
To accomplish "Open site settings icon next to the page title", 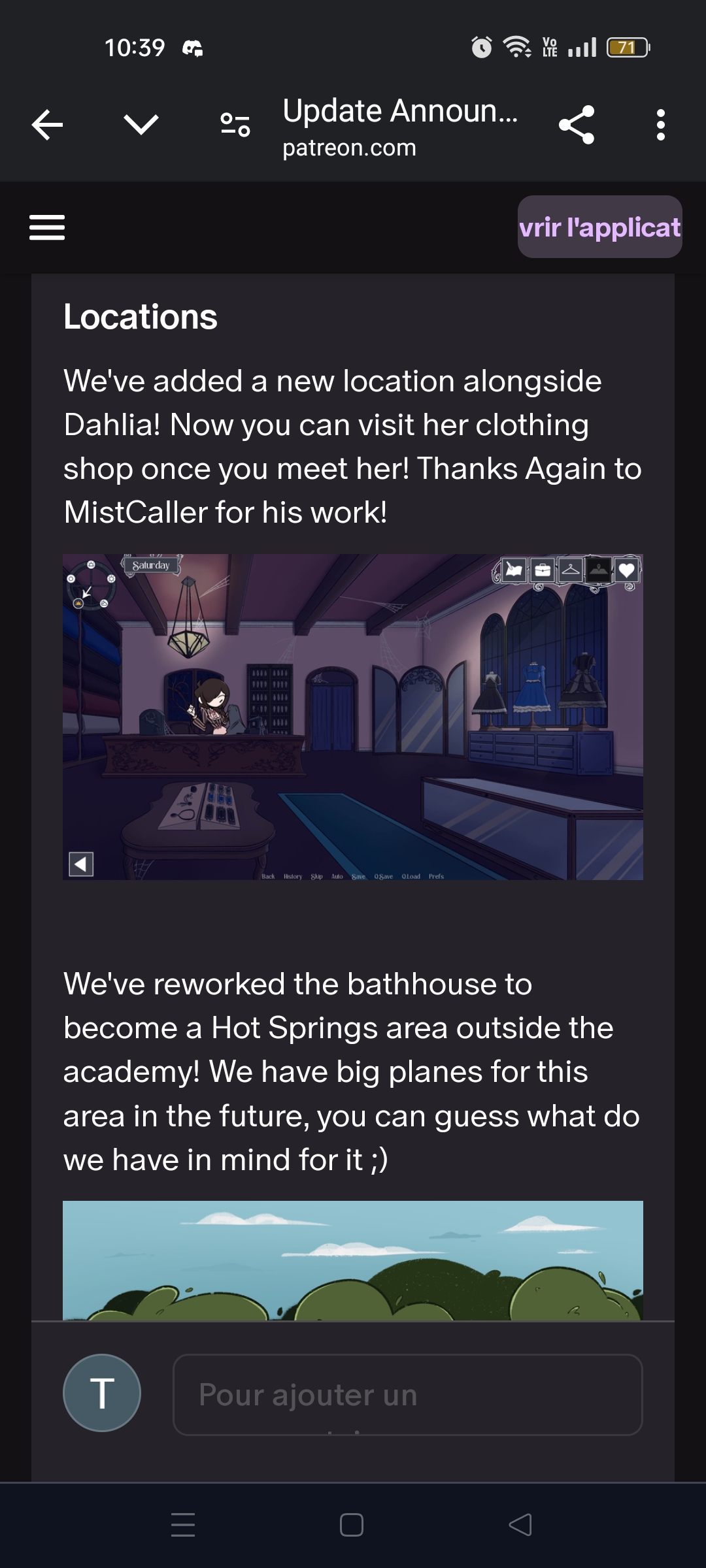I will [x=235, y=125].
